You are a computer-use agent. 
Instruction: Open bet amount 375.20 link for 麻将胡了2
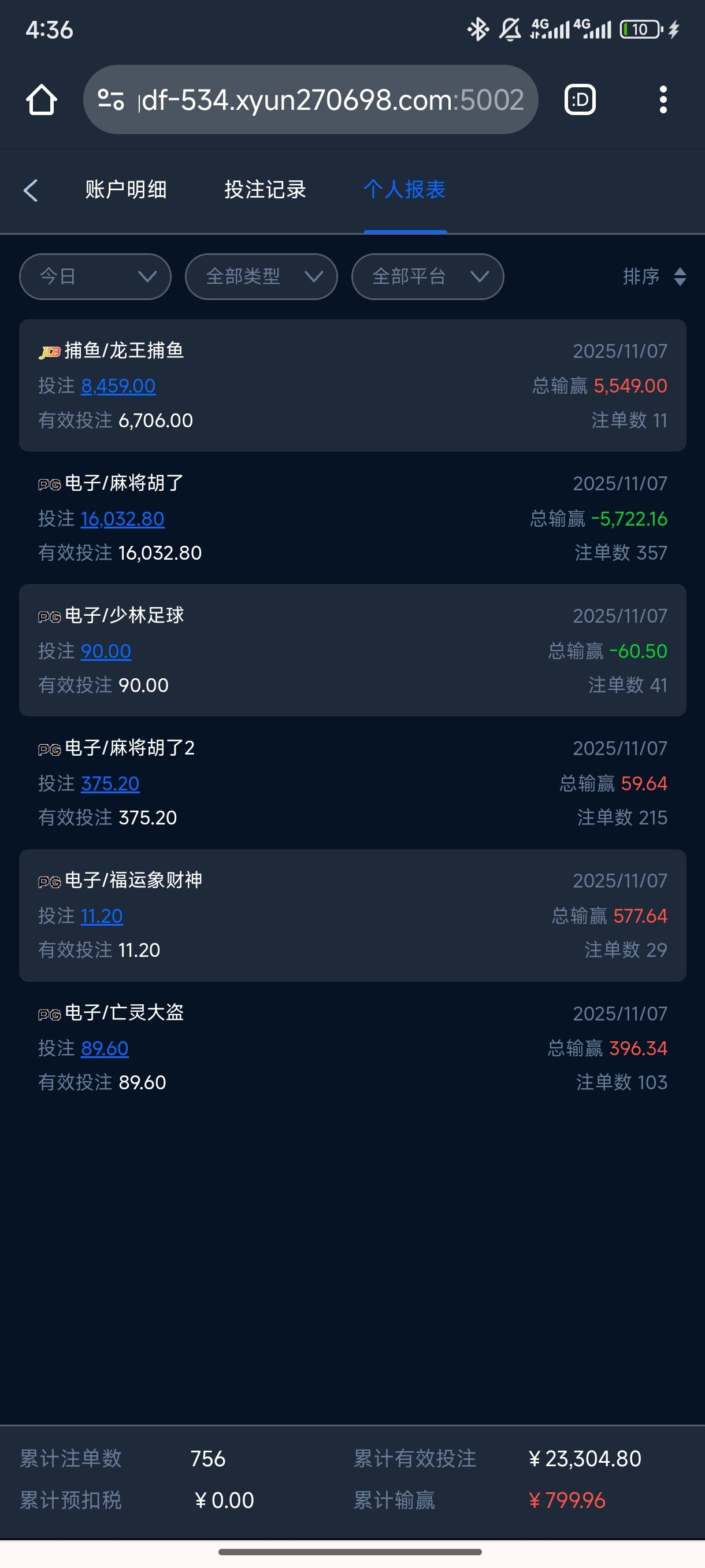click(x=110, y=783)
